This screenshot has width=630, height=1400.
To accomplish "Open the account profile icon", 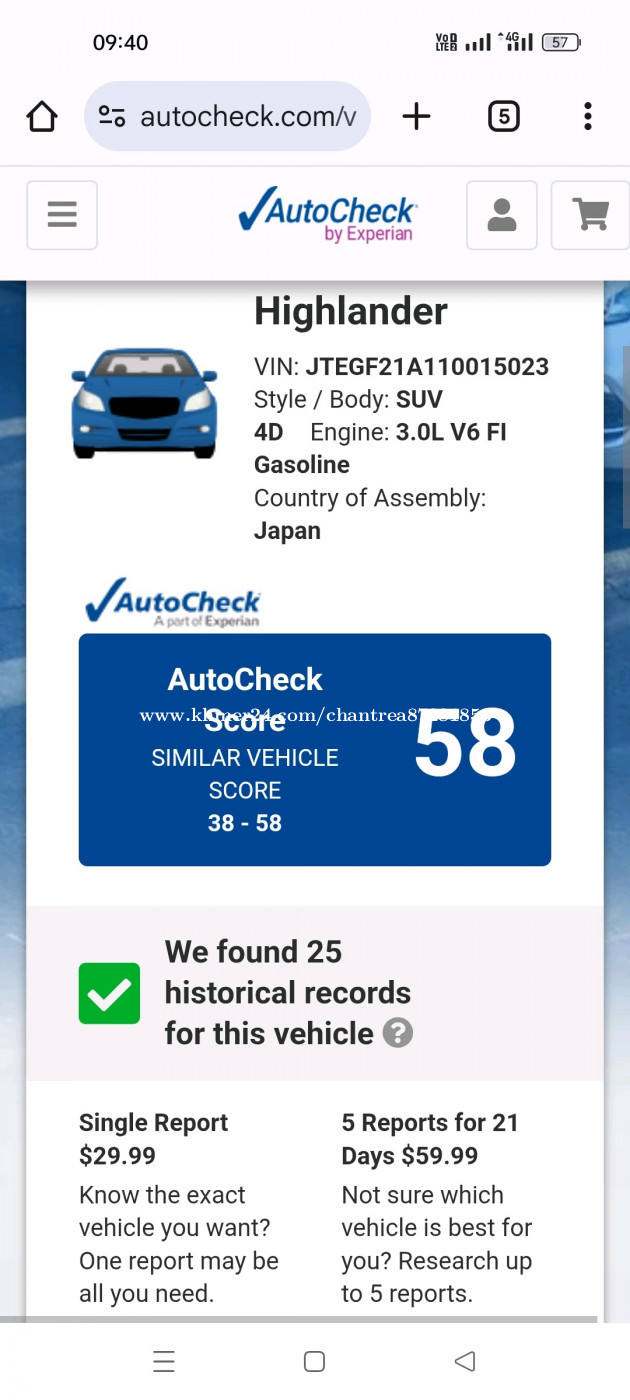I will click(502, 215).
